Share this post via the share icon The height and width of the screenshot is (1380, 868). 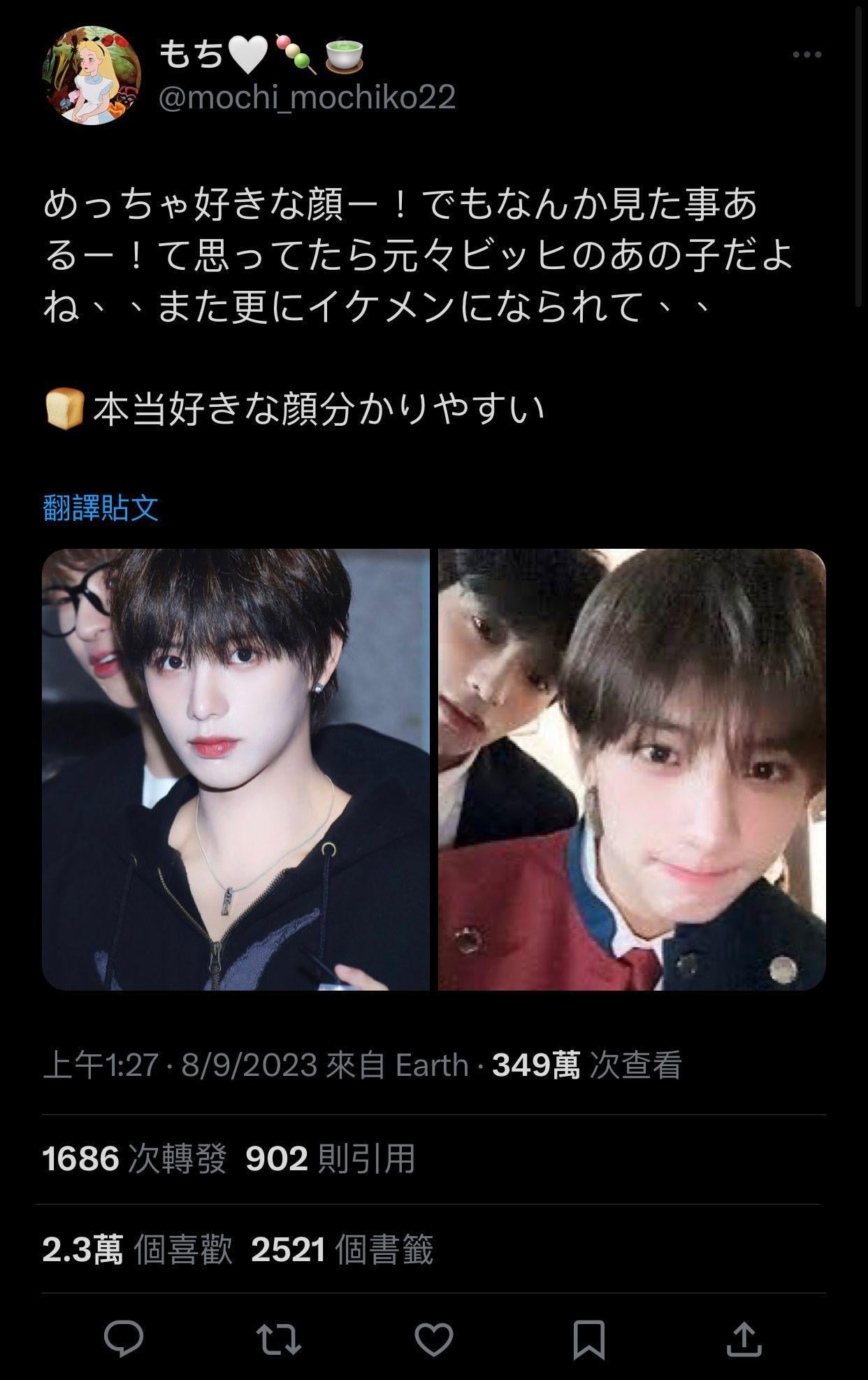pyautogui.click(x=744, y=1338)
